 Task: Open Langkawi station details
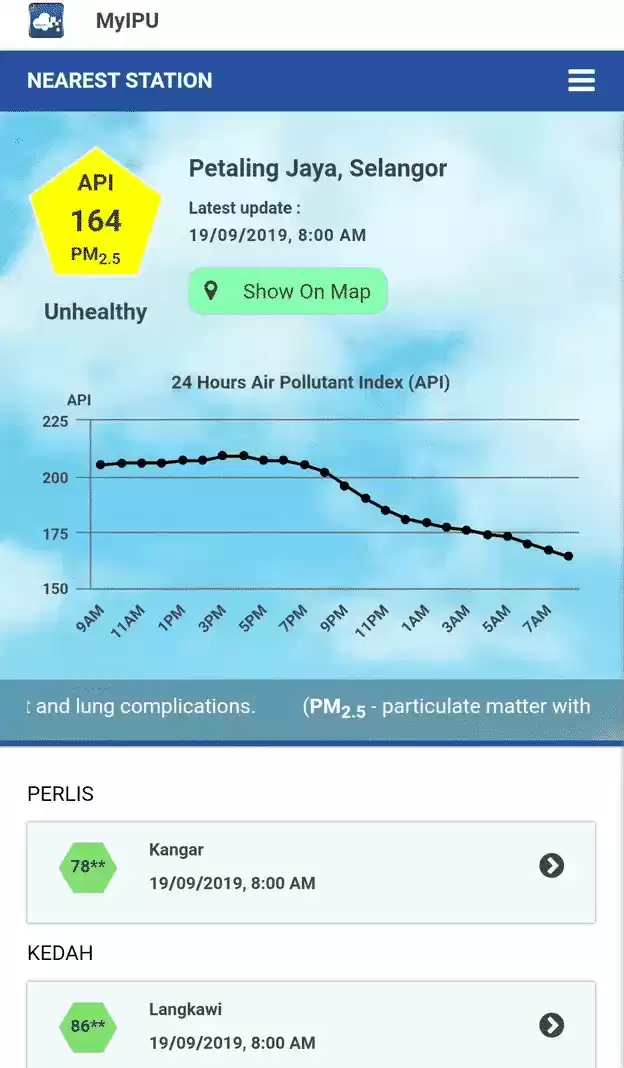coord(551,1025)
